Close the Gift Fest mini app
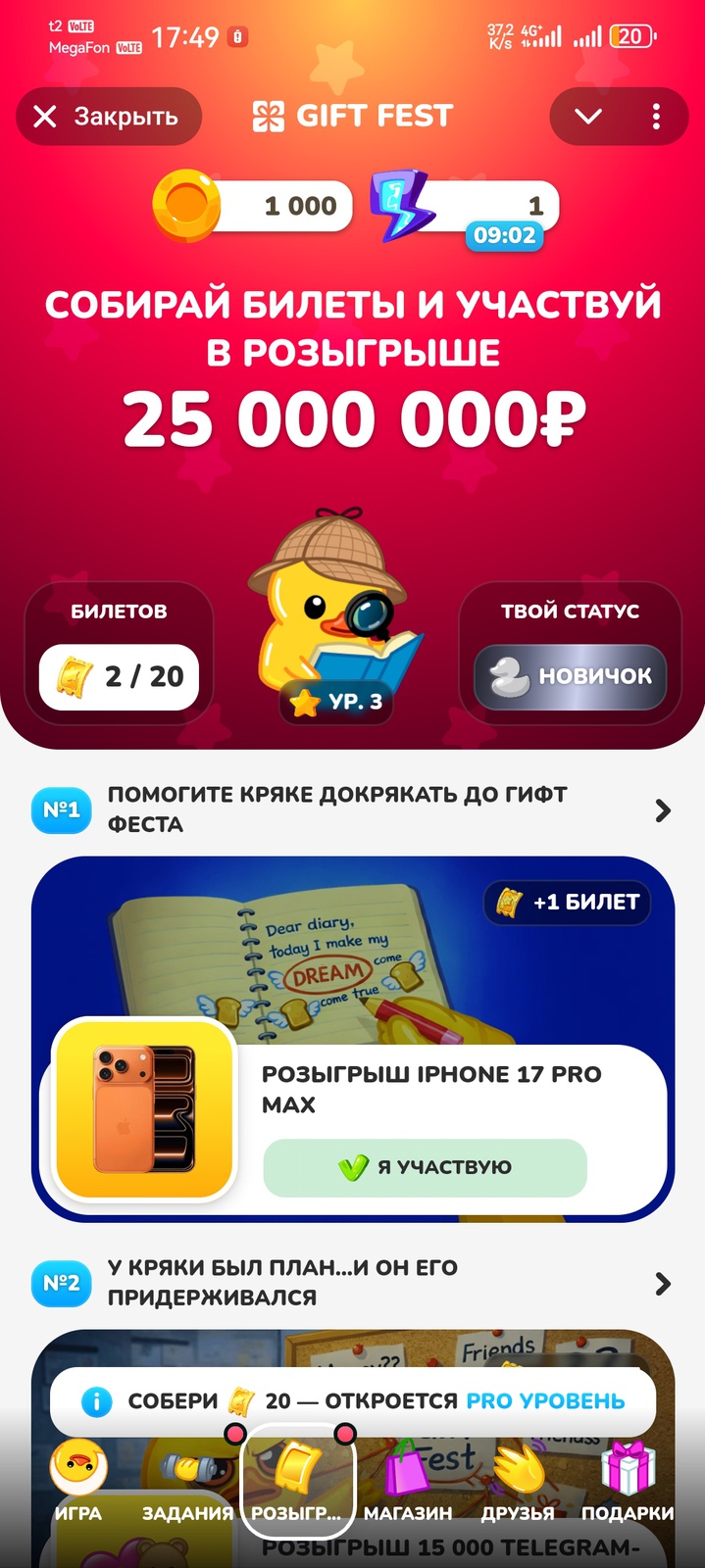Image resolution: width=705 pixels, height=1568 pixels. click(x=108, y=117)
